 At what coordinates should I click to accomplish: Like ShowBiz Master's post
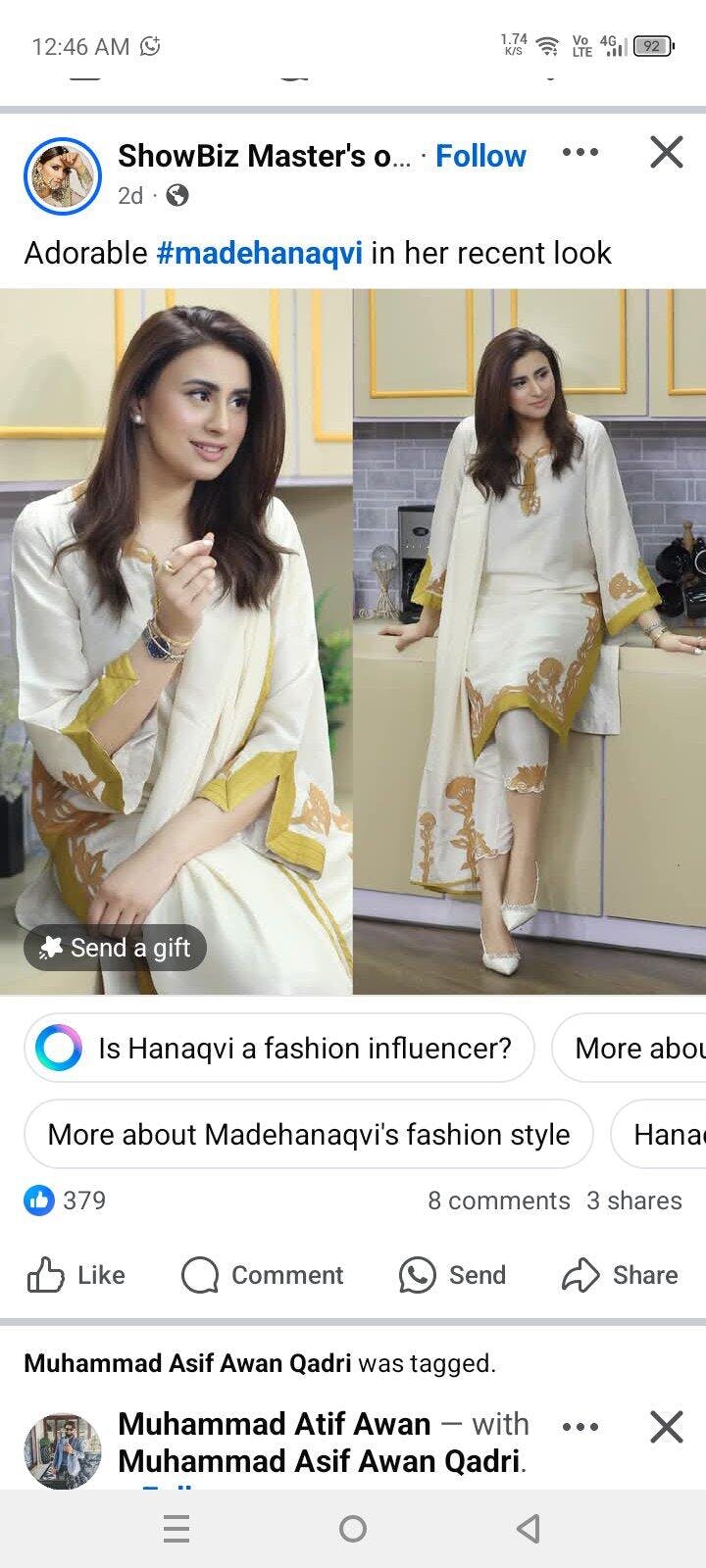coord(76,1275)
